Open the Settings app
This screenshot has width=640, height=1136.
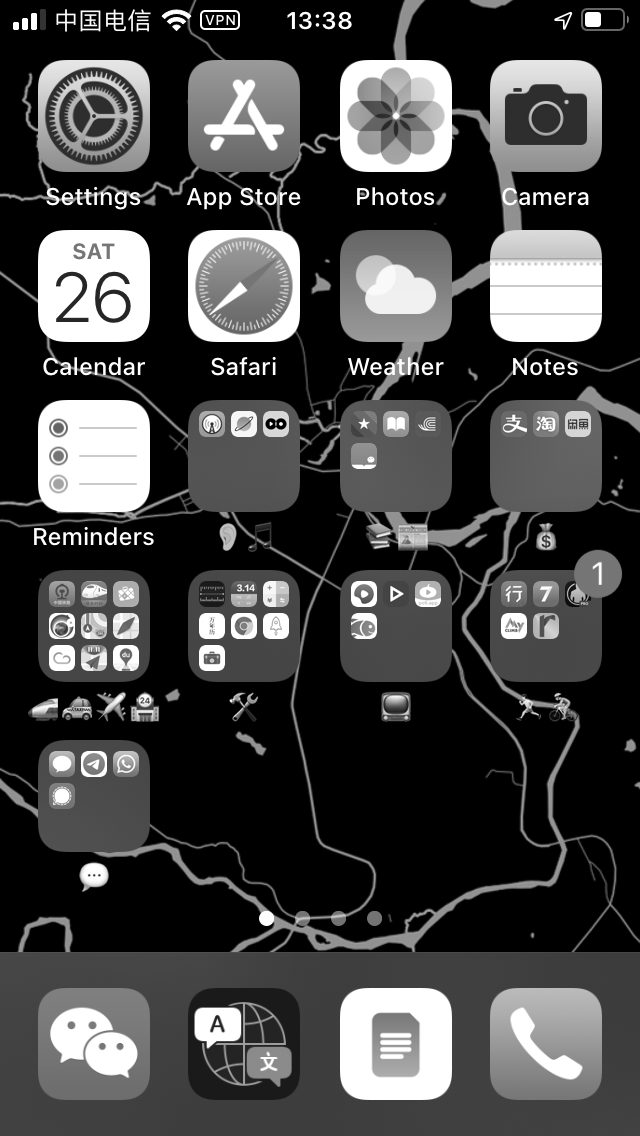(x=94, y=116)
